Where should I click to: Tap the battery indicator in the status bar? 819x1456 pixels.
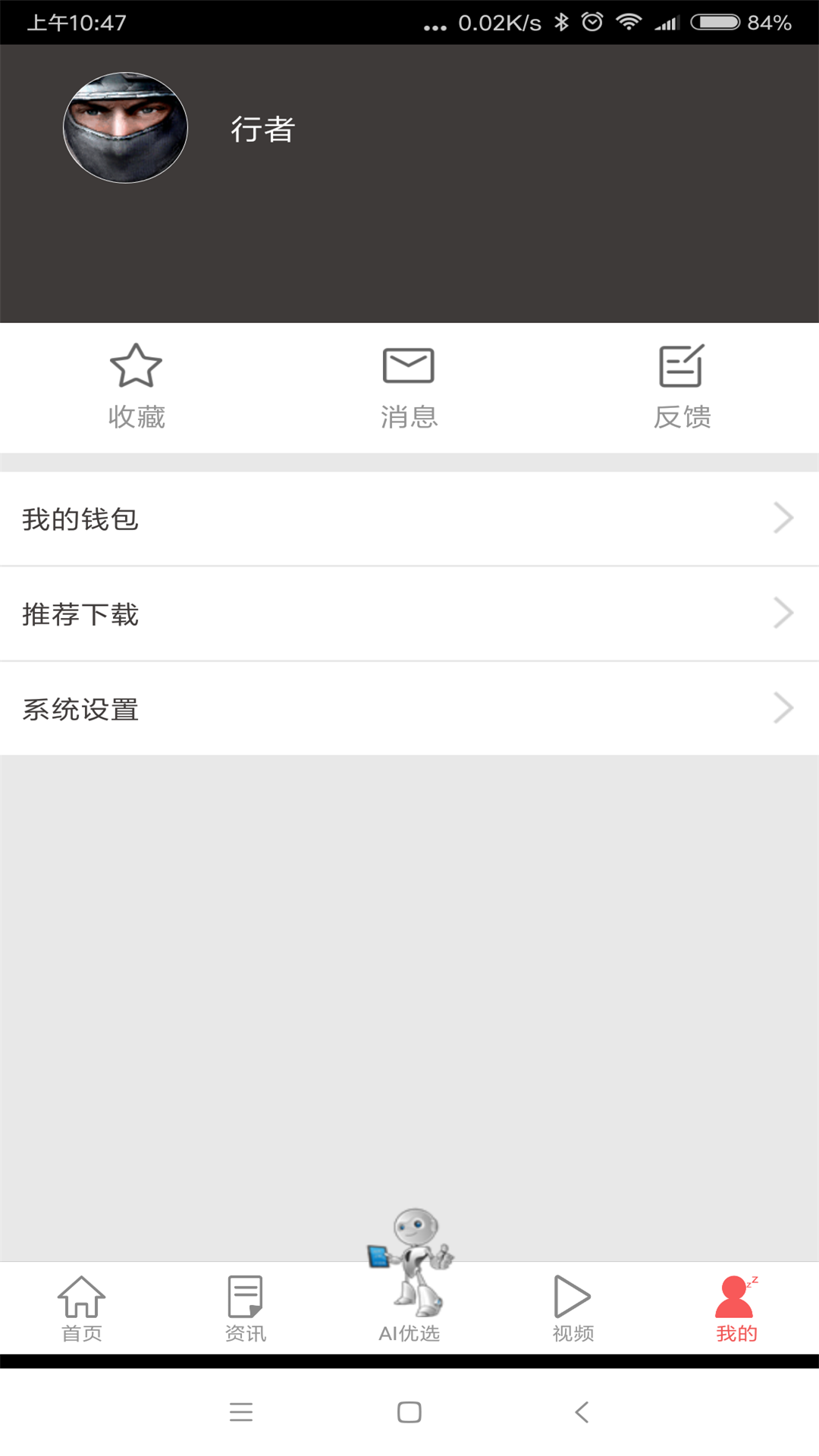point(714,22)
